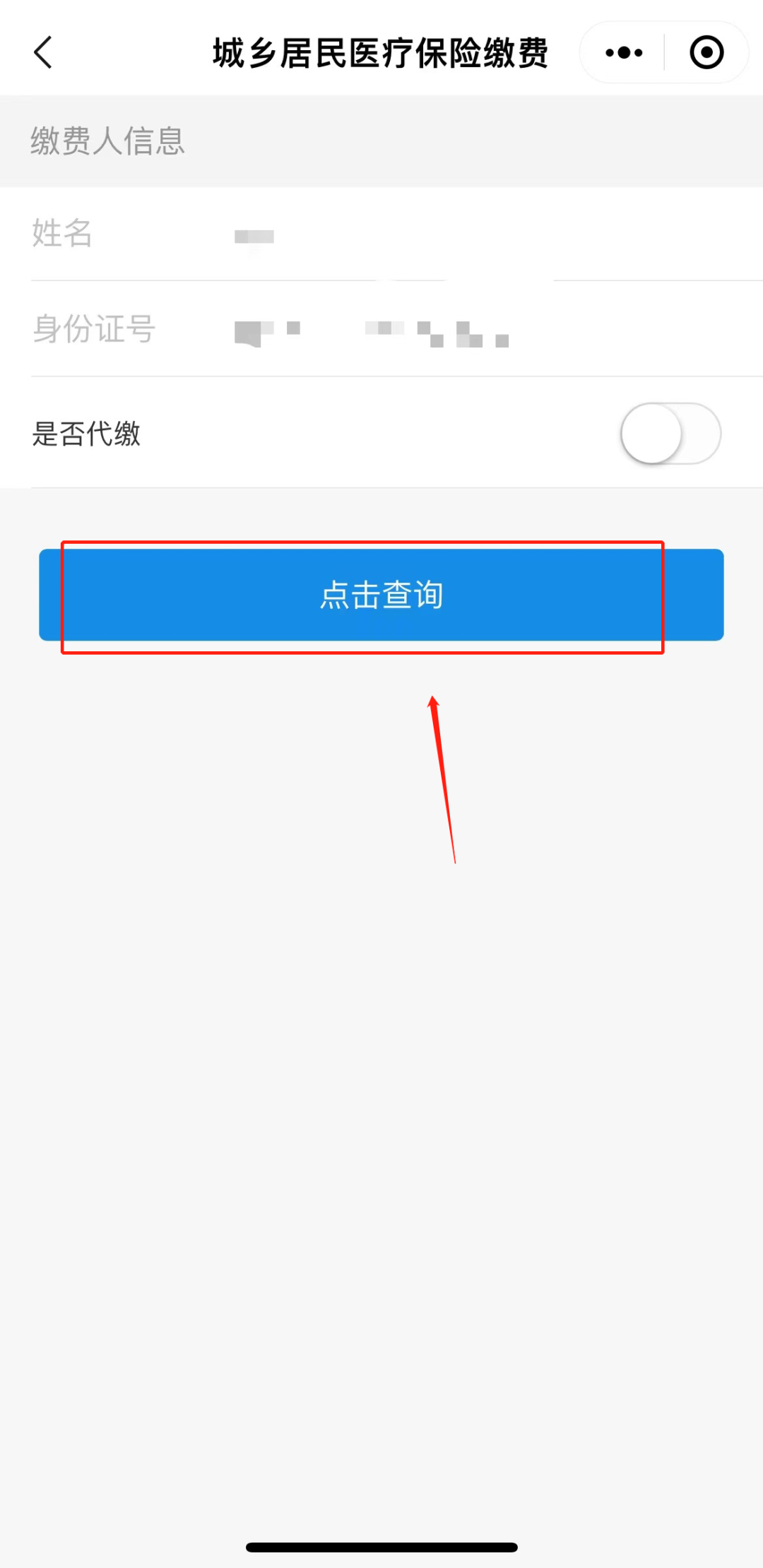The image size is (763, 1568).
Task: Toggle the 是否代缴 switch
Action: pyautogui.click(x=670, y=434)
